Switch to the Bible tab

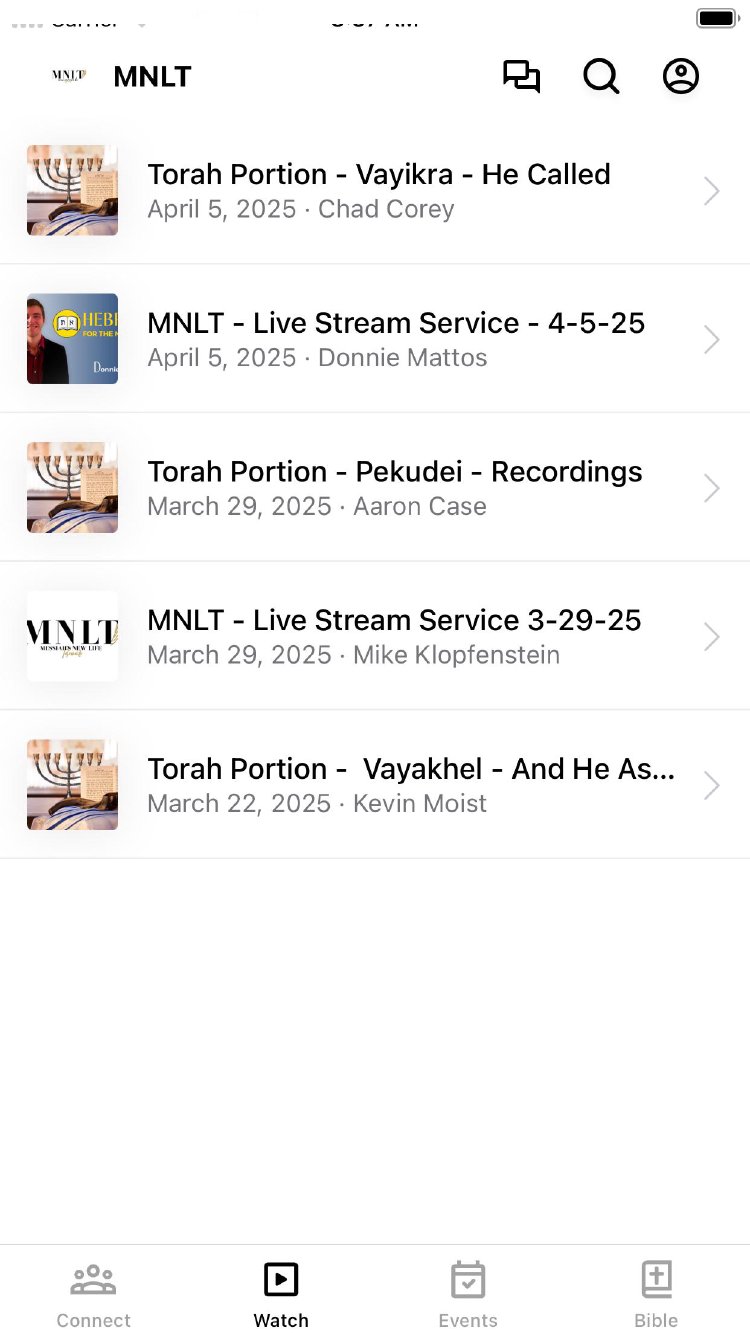click(656, 1293)
